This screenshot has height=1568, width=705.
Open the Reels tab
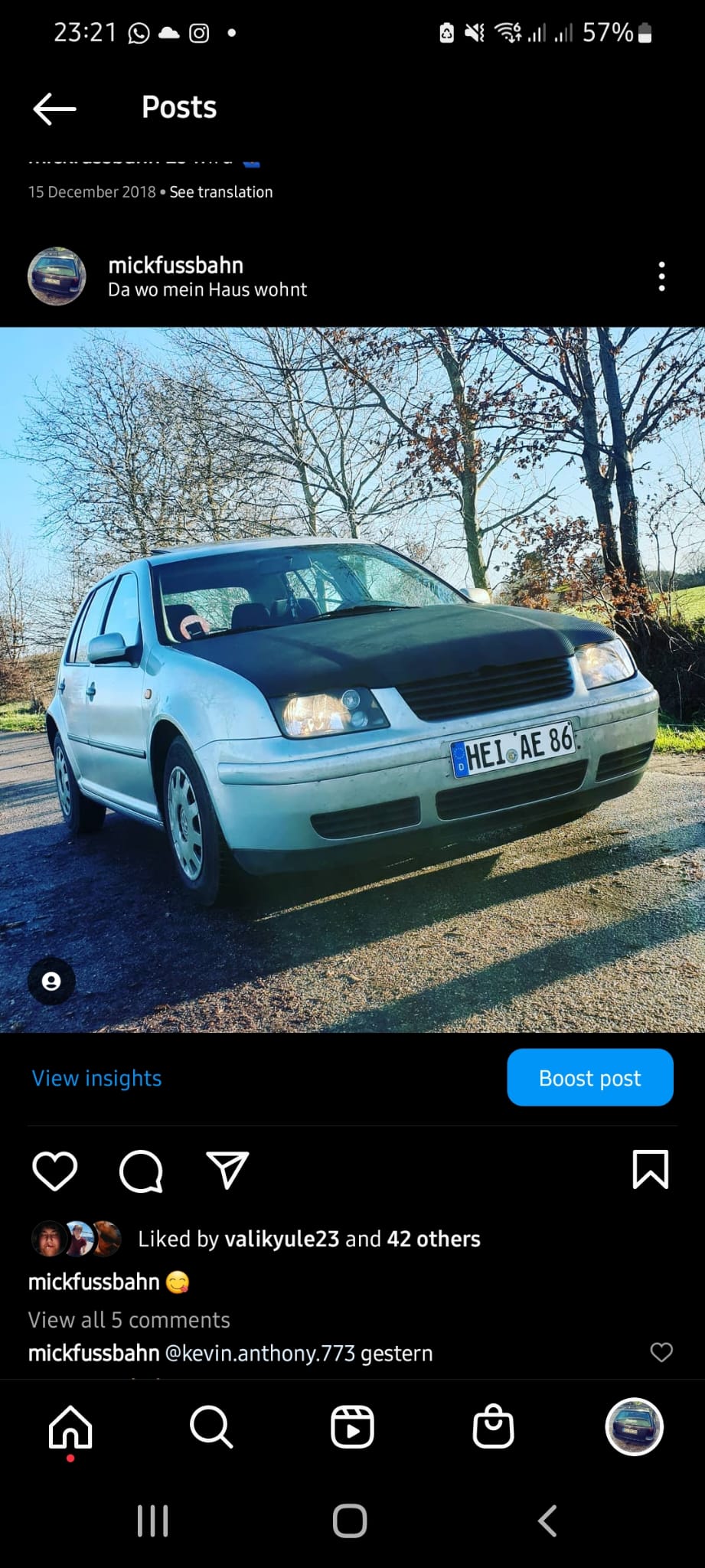352,1427
